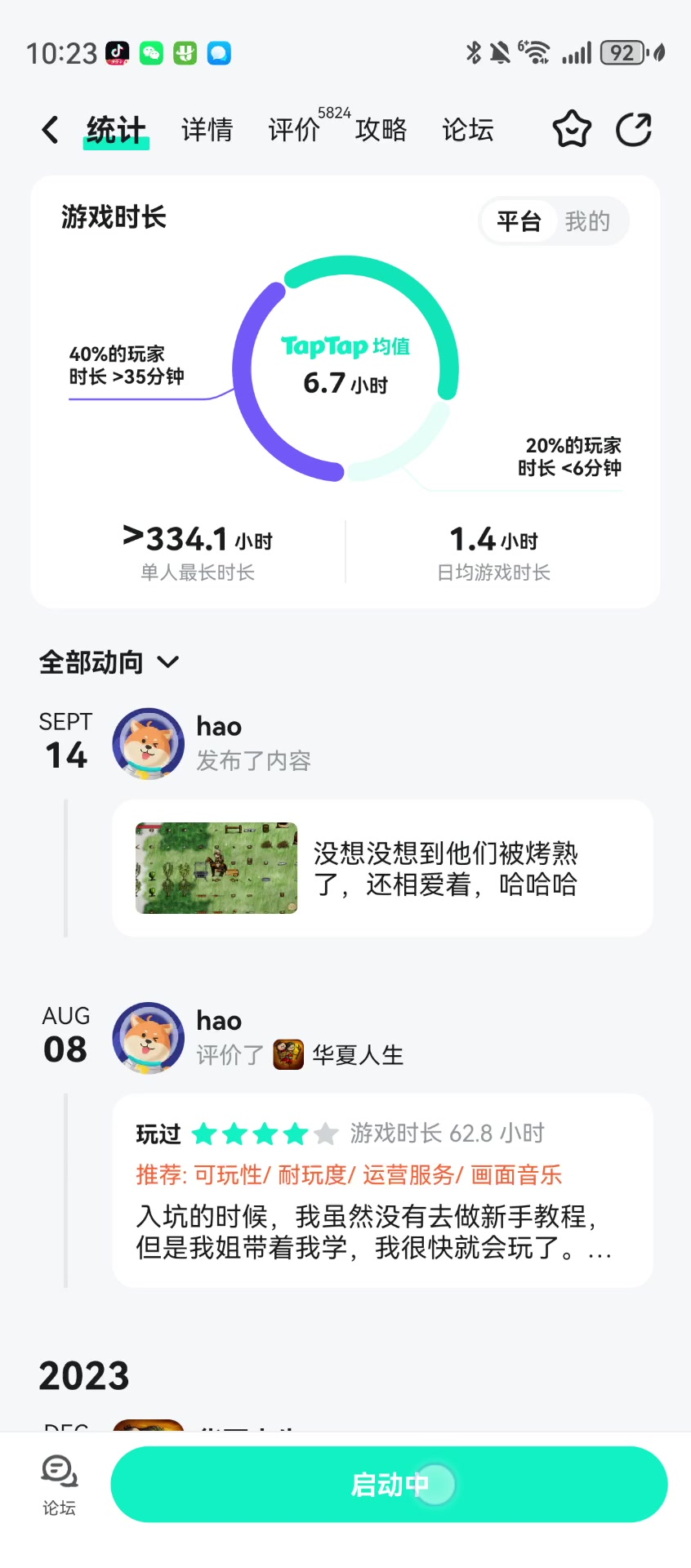The image size is (691, 1568).
Task: View hao's profile from Sept 14 entry
Action: click(x=148, y=743)
